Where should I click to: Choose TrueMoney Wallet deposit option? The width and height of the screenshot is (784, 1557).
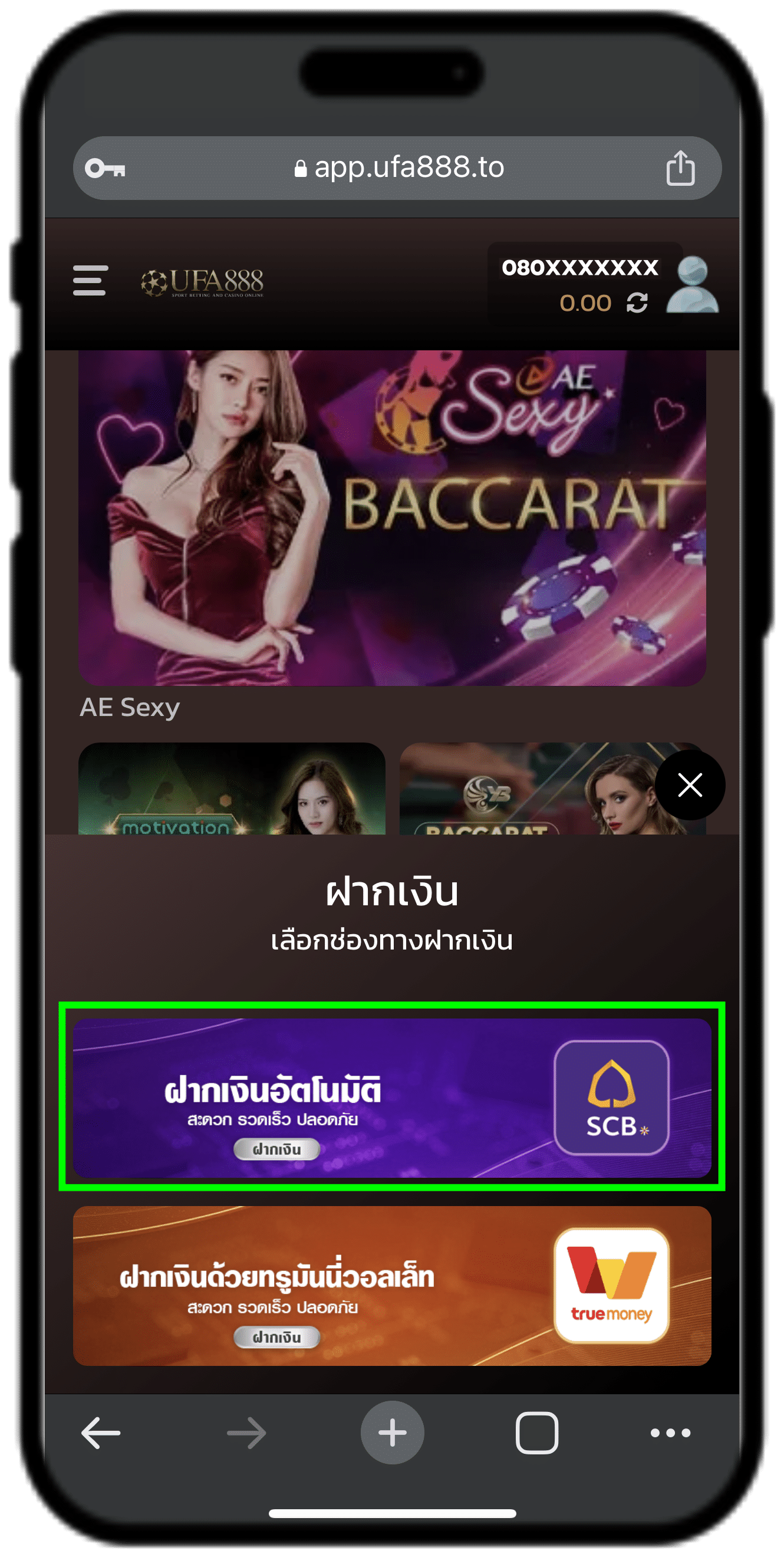coord(392,1286)
